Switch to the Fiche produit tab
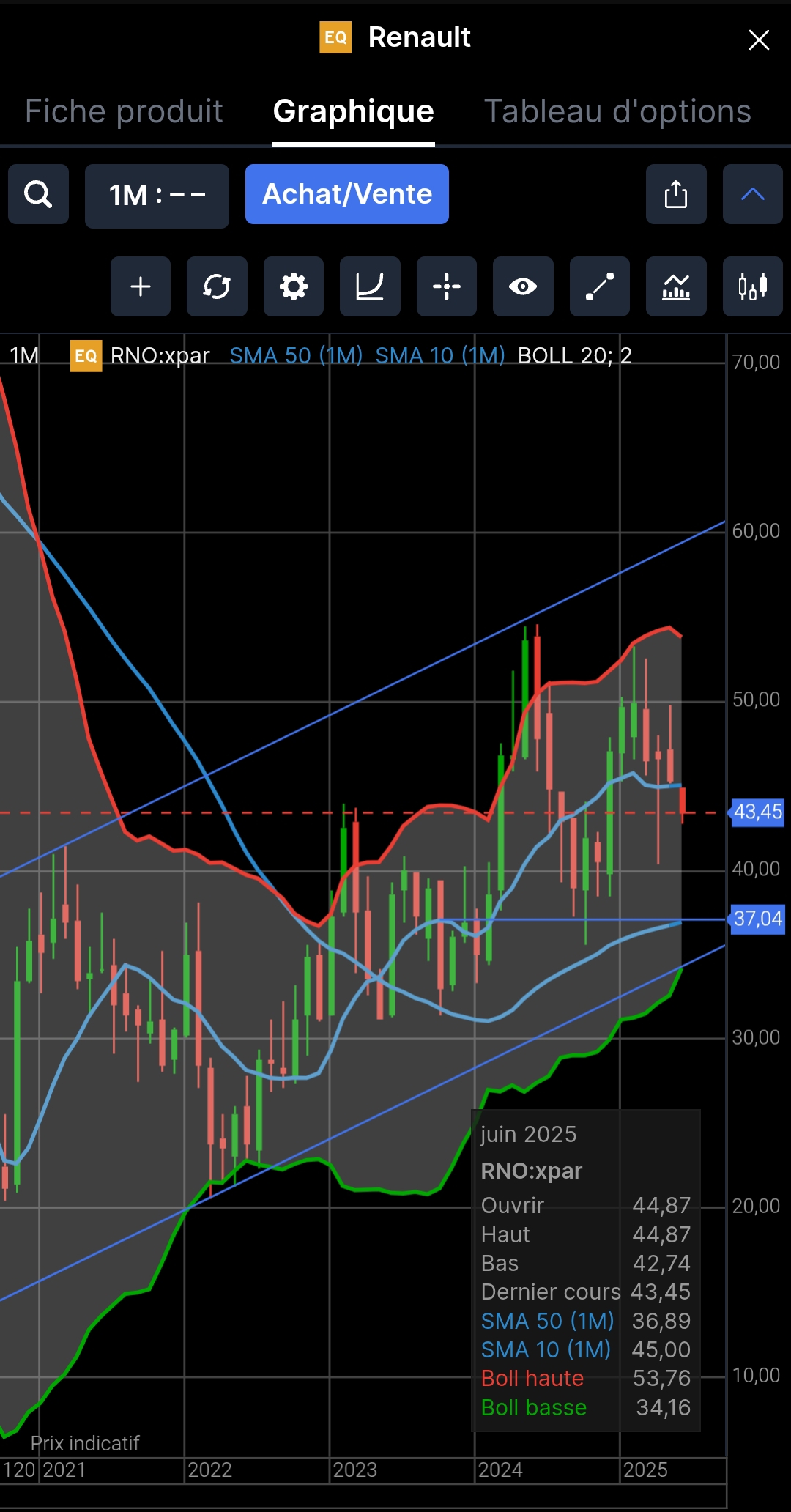Screen dimensions: 791x1512 [124, 111]
